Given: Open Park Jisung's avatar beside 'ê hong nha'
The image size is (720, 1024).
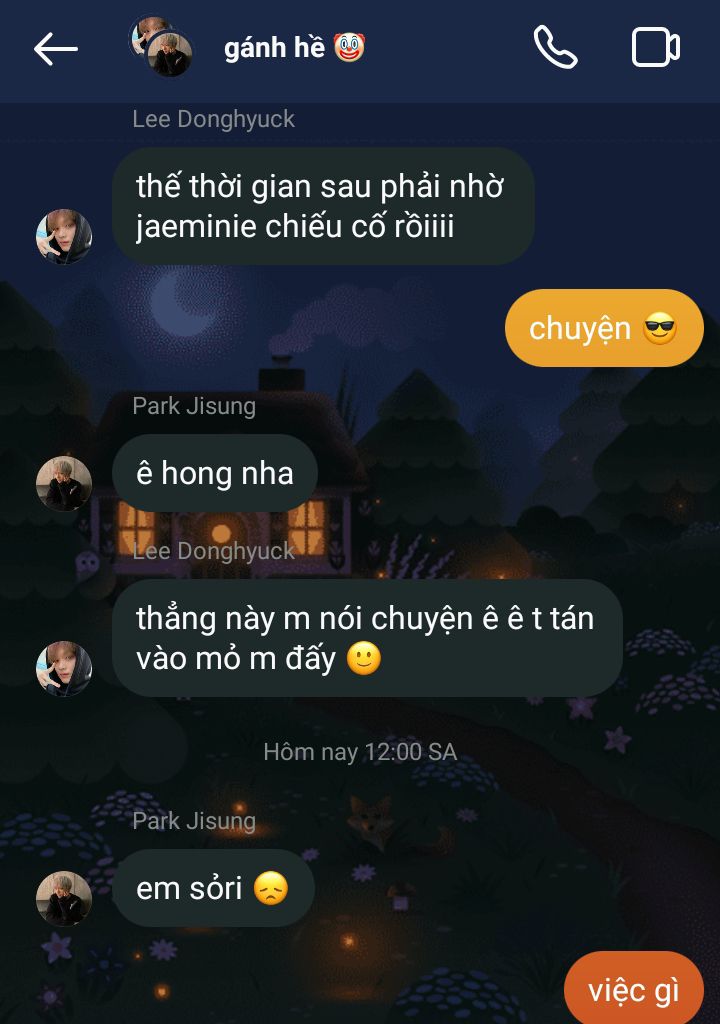Looking at the screenshot, I should 64,483.
